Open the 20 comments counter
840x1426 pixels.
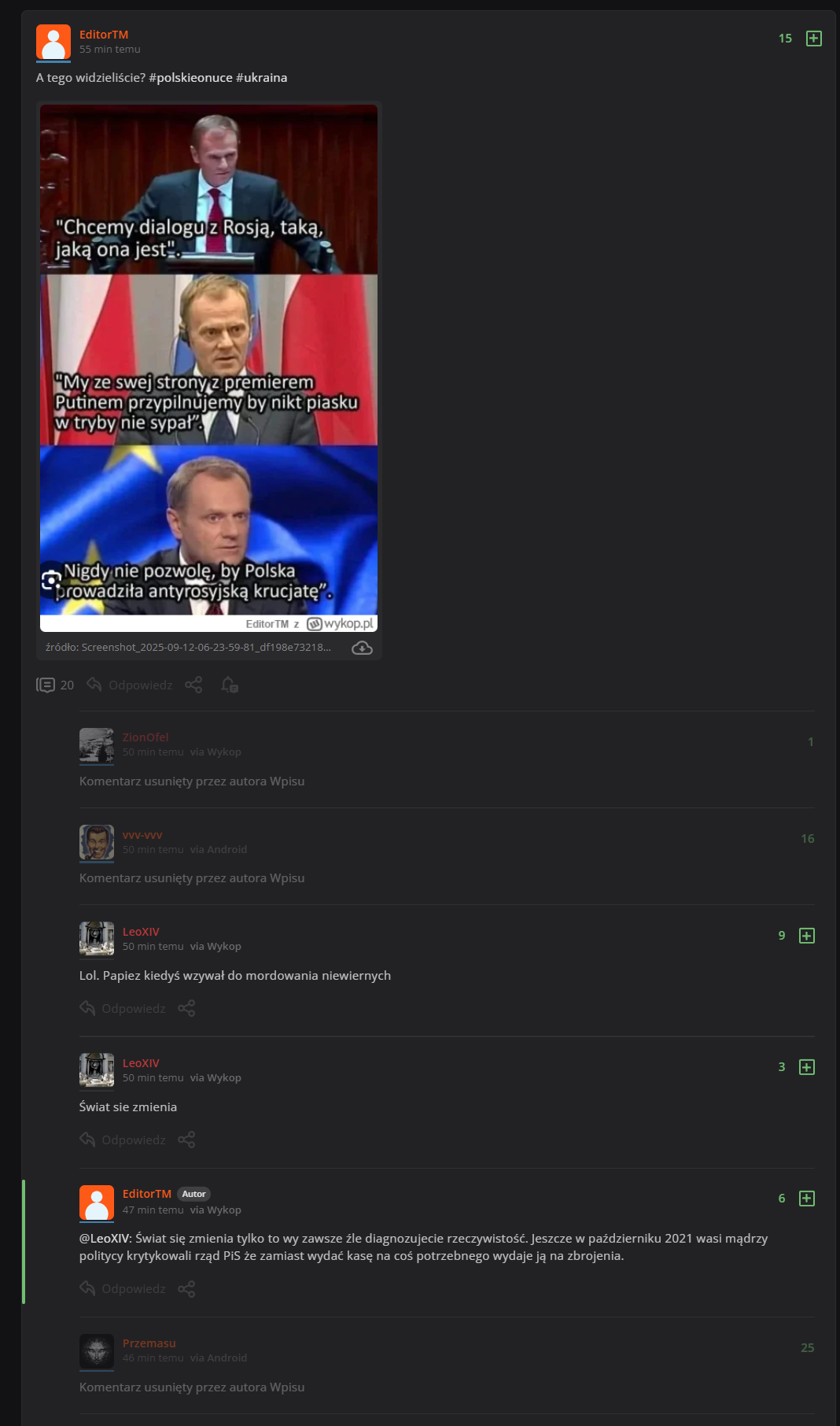55,685
